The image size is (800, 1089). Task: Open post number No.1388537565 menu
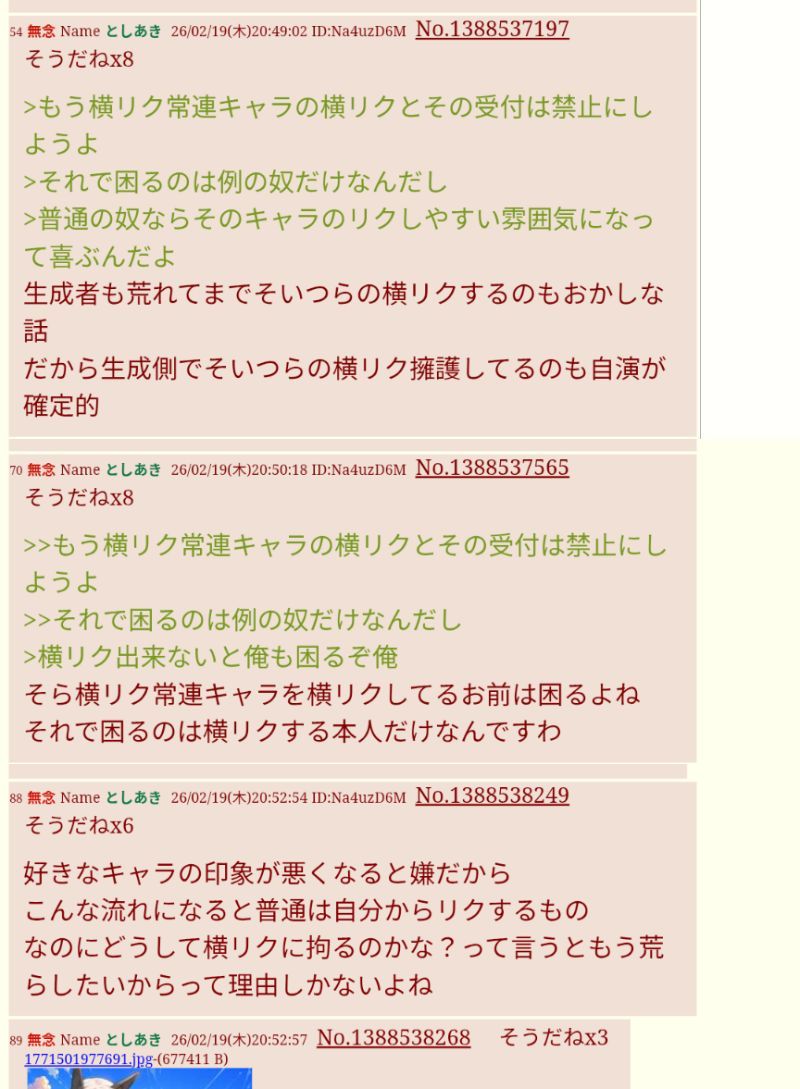pos(492,468)
